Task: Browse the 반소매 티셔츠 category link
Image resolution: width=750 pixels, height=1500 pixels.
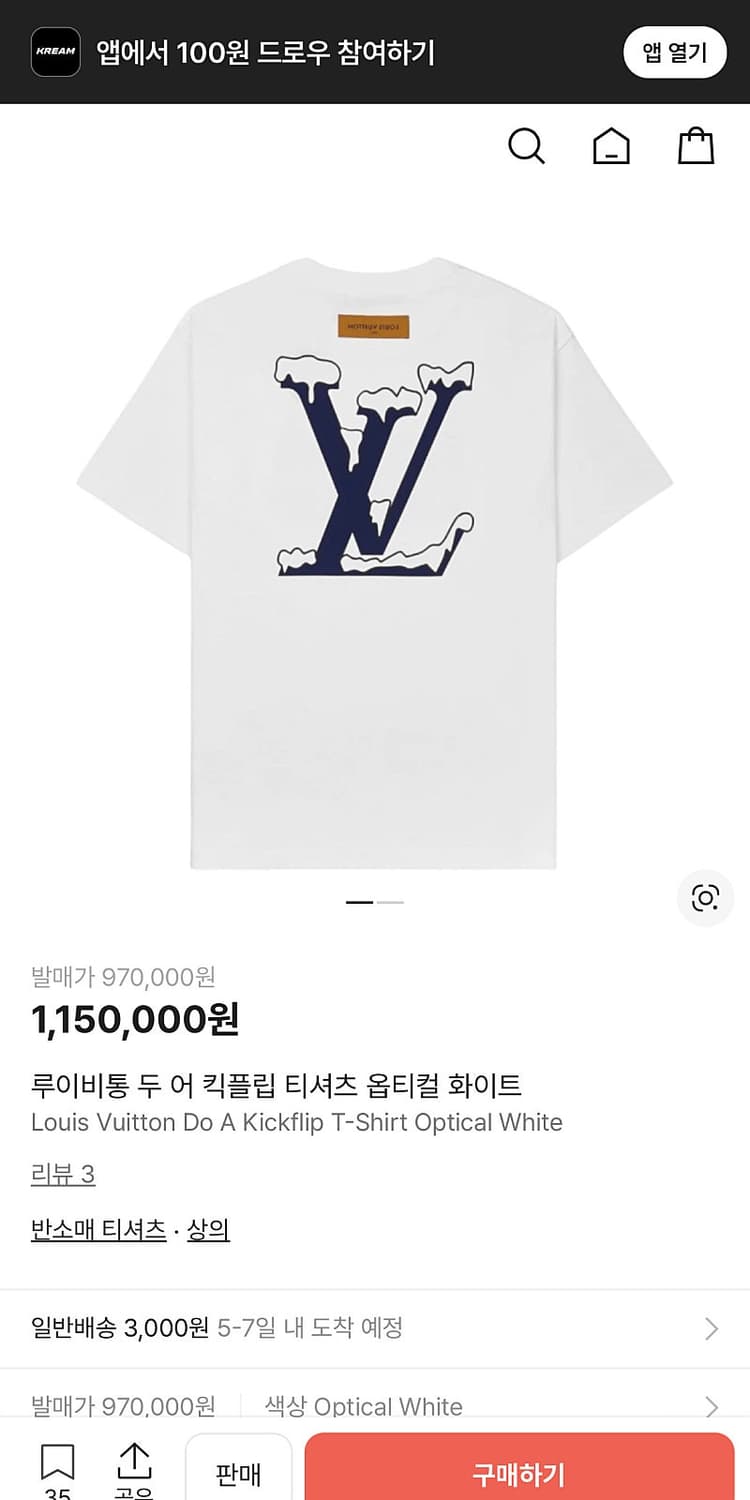Action: click(97, 1230)
